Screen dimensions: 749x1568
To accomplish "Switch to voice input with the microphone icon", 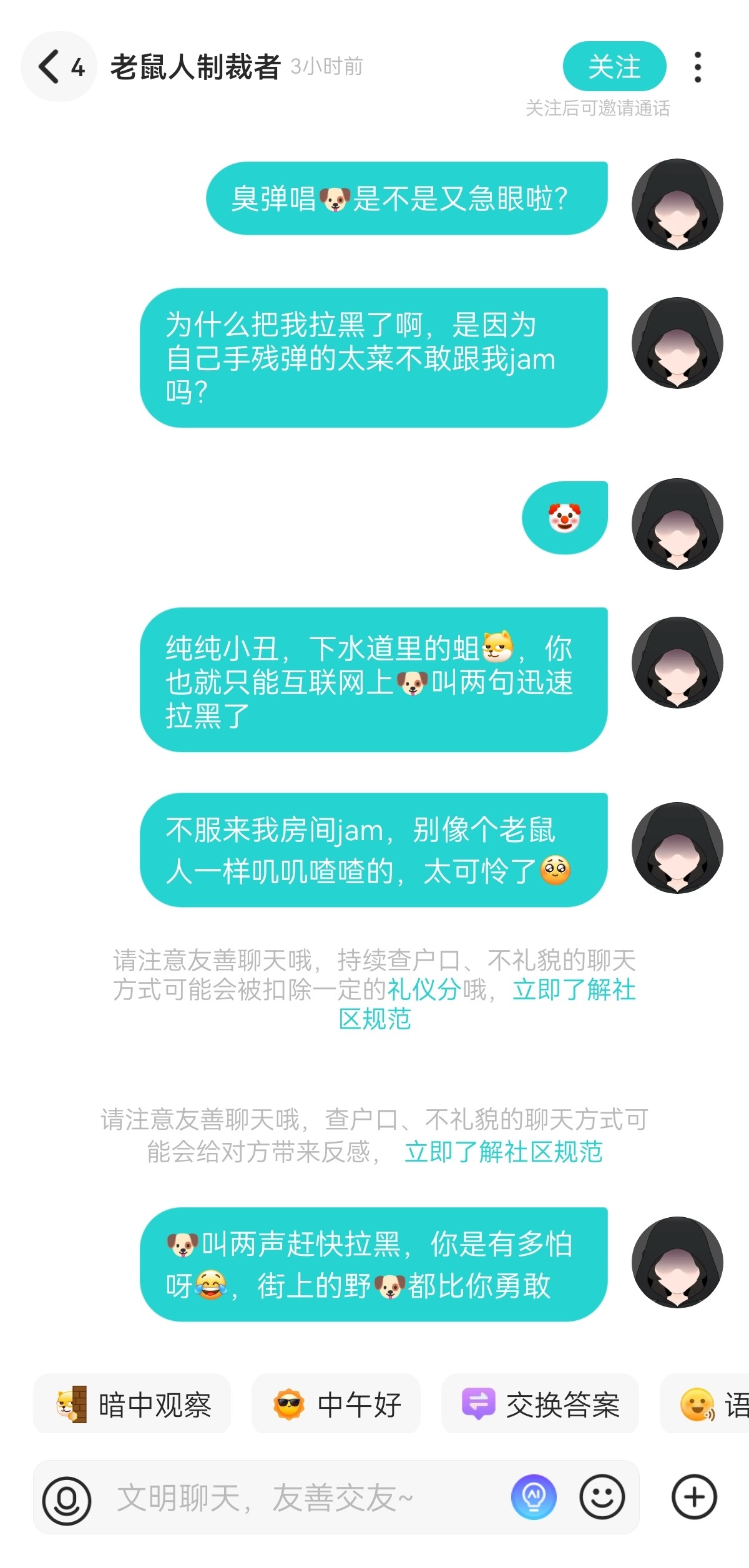I will pyautogui.click(x=67, y=1498).
